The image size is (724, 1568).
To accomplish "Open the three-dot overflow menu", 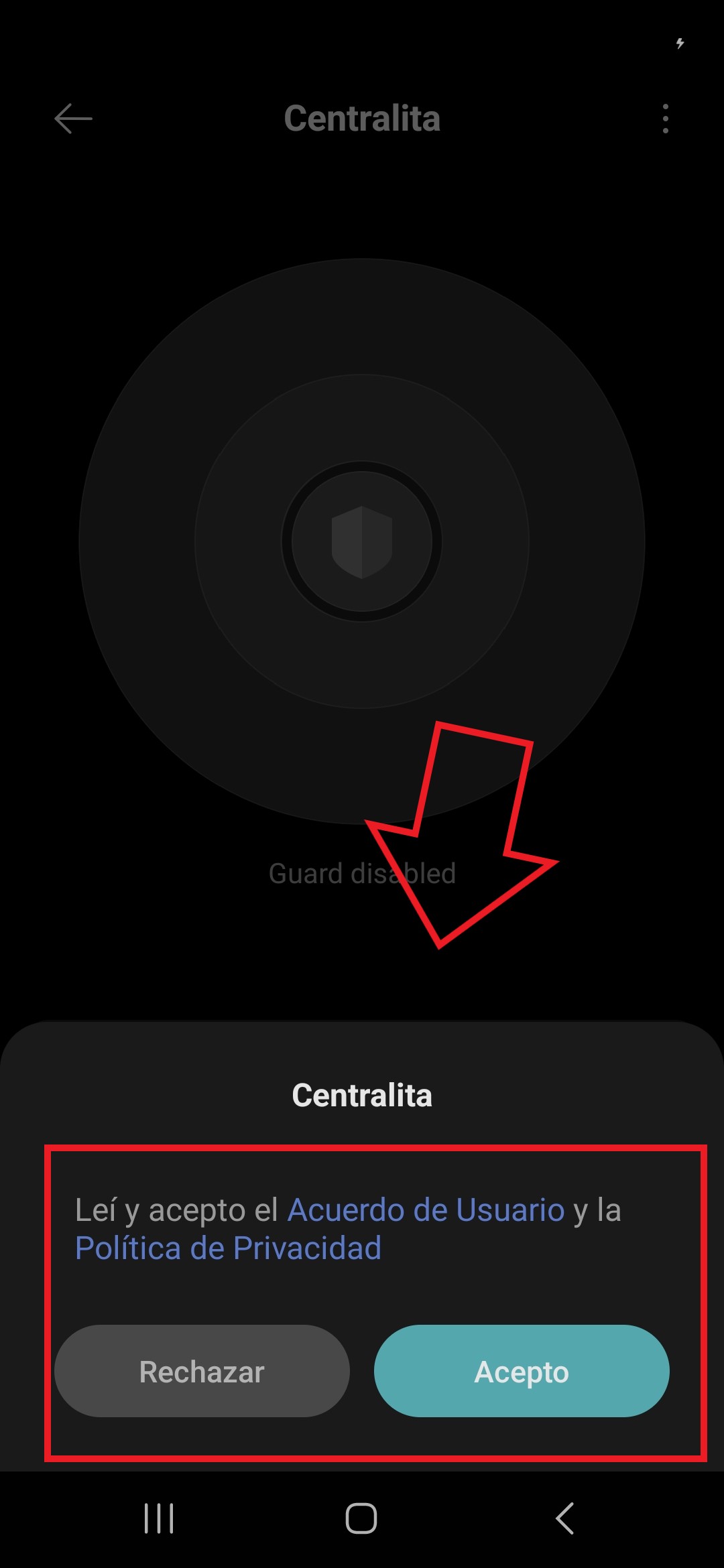I will tap(665, 119).
